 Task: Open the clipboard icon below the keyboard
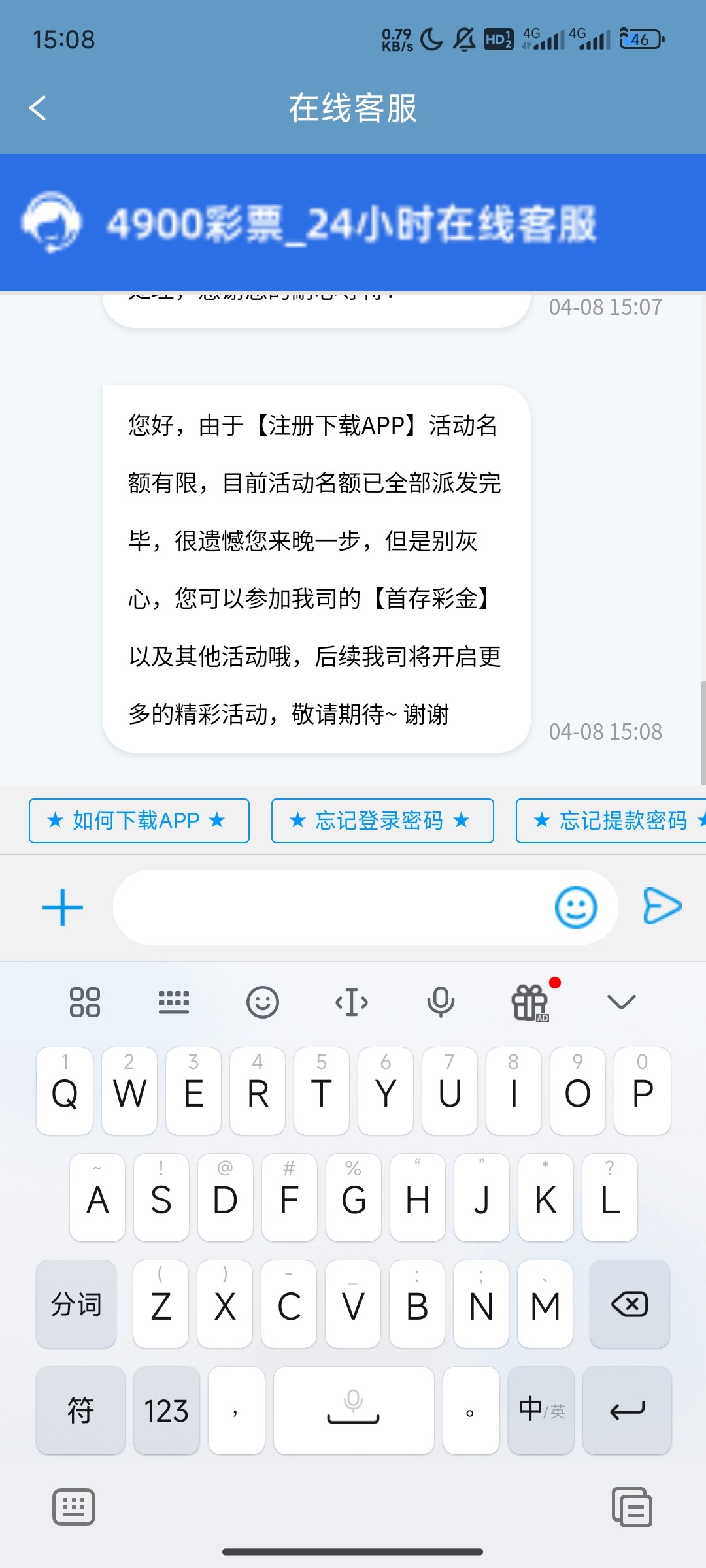click(631, 1508)
